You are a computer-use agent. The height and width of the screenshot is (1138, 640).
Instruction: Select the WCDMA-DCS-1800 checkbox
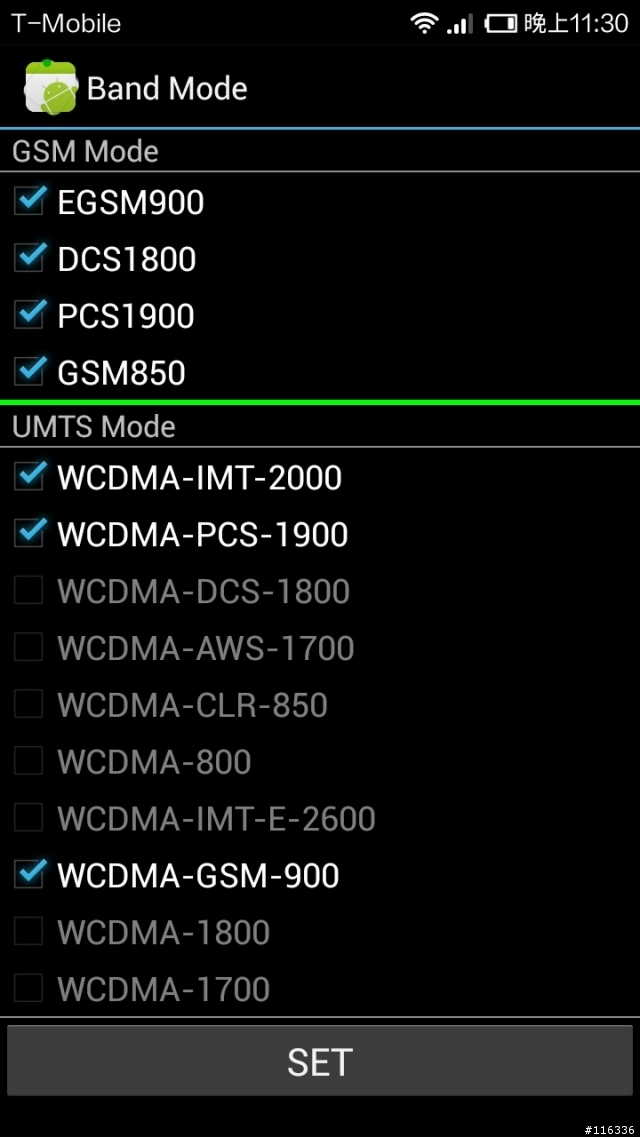point(29,591)
